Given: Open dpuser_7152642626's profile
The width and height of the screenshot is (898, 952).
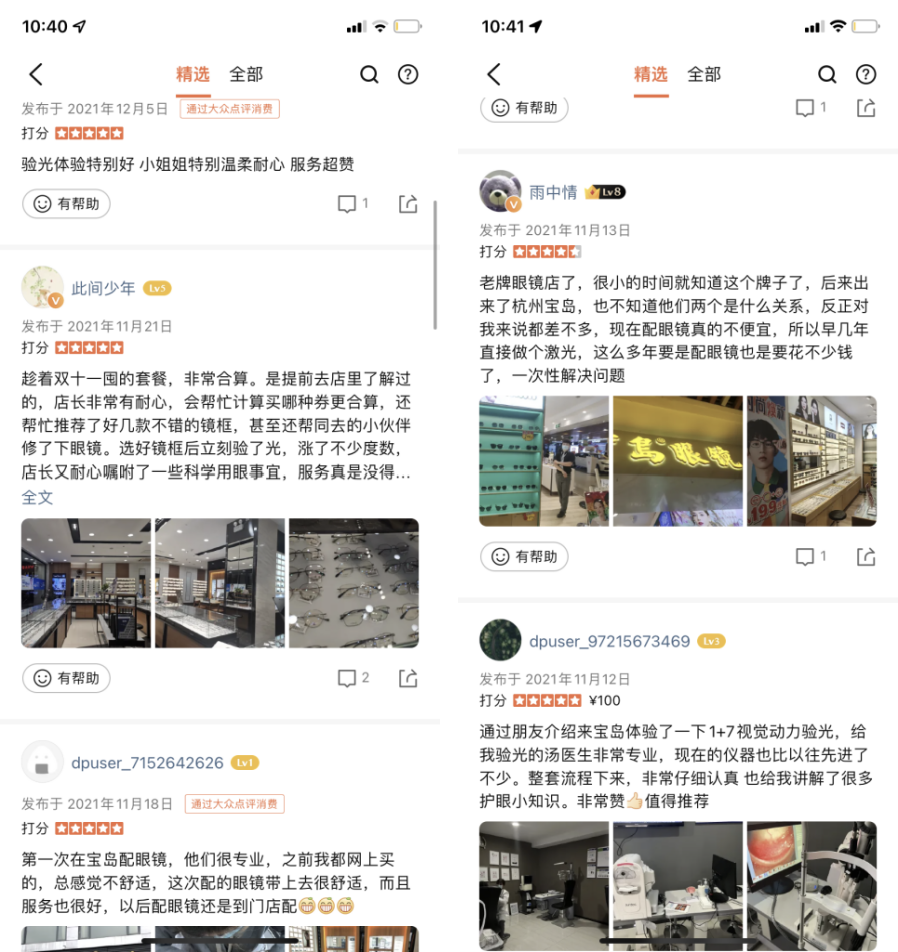Looking at the screenshot, I should pyautogui.click(x=147, y=762).
